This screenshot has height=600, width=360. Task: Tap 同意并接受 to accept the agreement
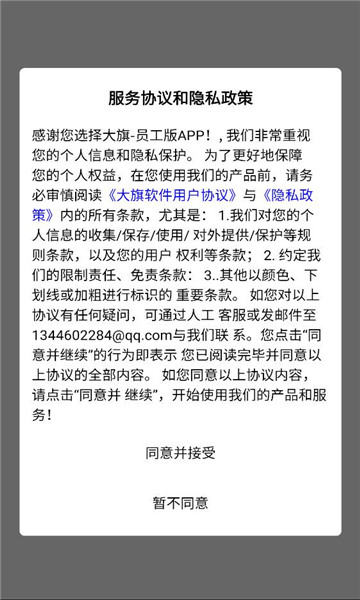click(x=180, y=453)
